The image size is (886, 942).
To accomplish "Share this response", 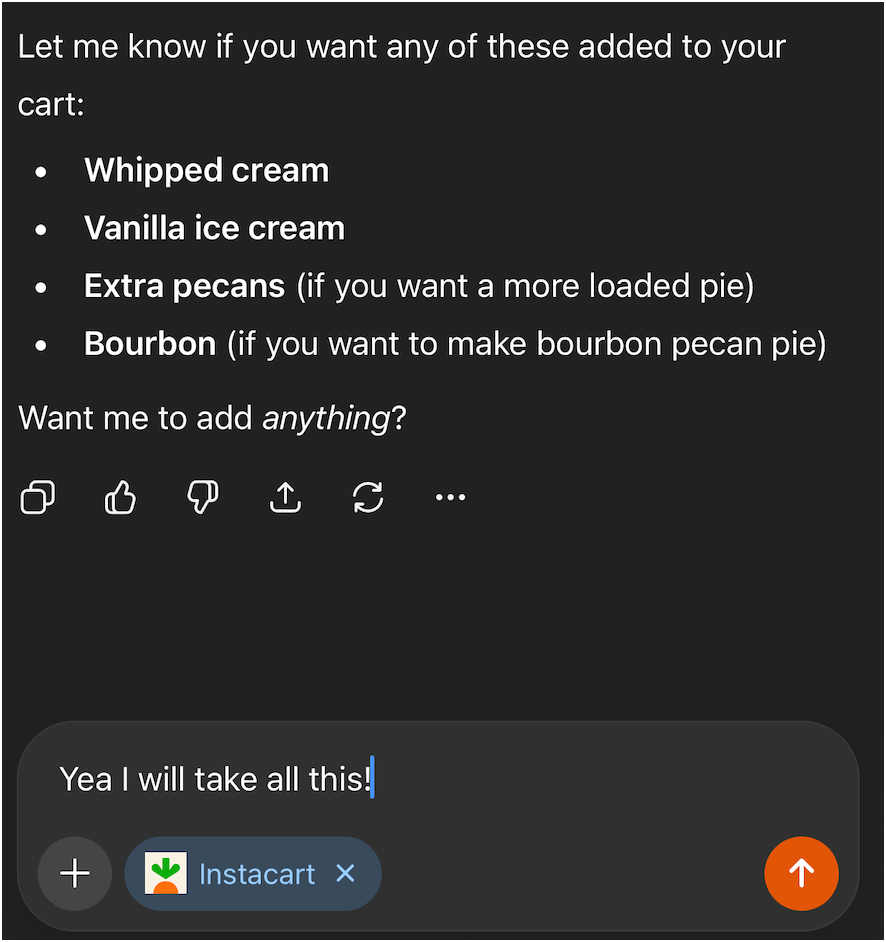I will (x=285, y=497).
